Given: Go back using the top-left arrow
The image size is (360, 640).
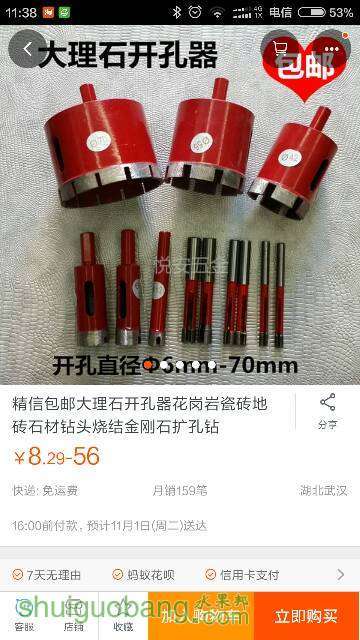Looking at the screenshot, I should click(x=27, y=49).
